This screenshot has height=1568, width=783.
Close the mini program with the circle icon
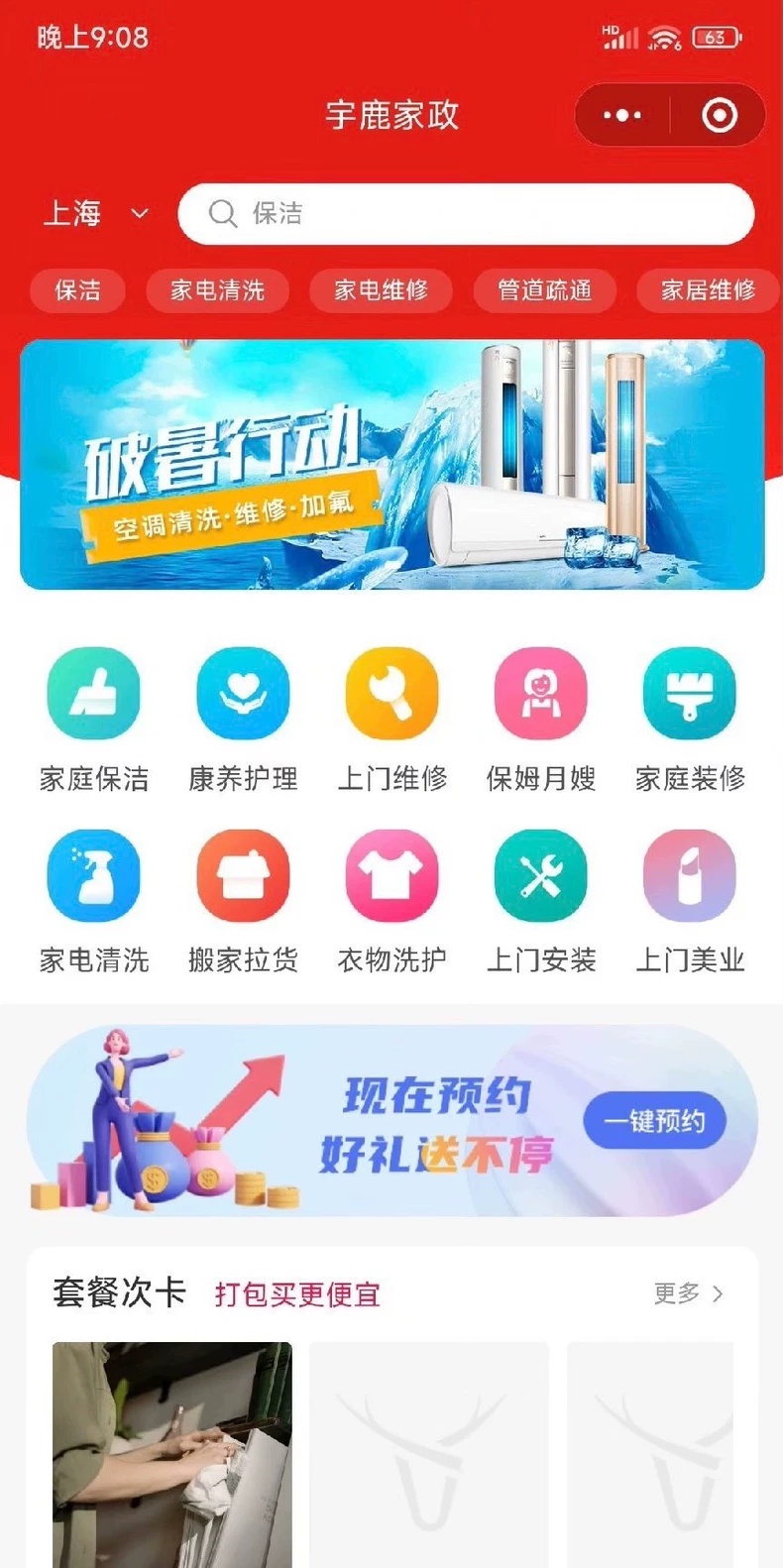[720, 115]
